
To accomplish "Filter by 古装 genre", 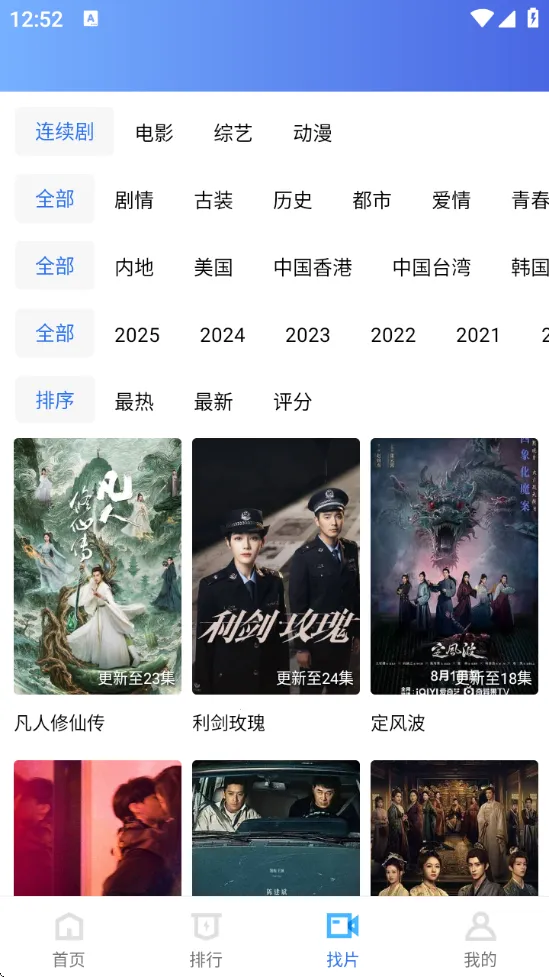I will 213,200.
